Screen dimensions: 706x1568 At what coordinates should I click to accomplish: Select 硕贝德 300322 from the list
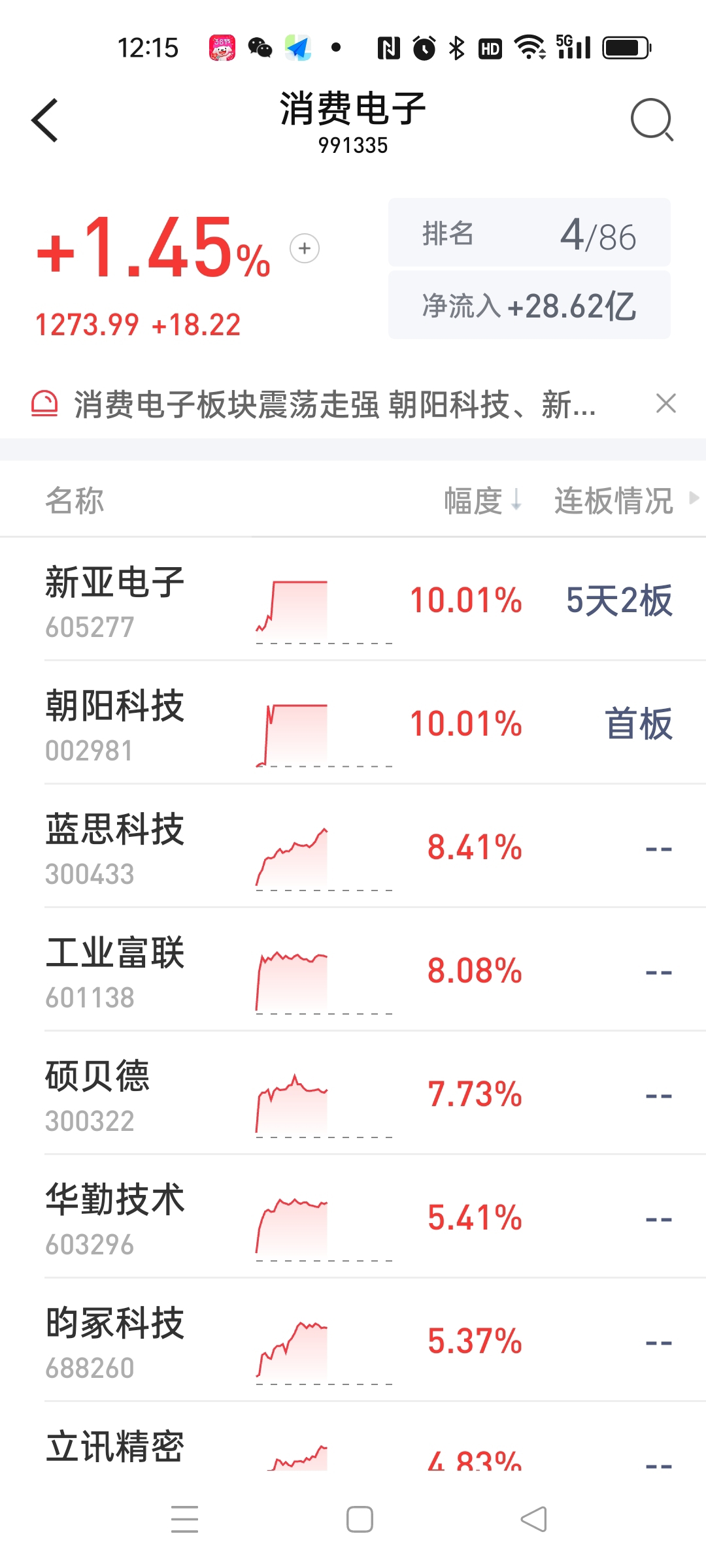[x=353, y=1093]
